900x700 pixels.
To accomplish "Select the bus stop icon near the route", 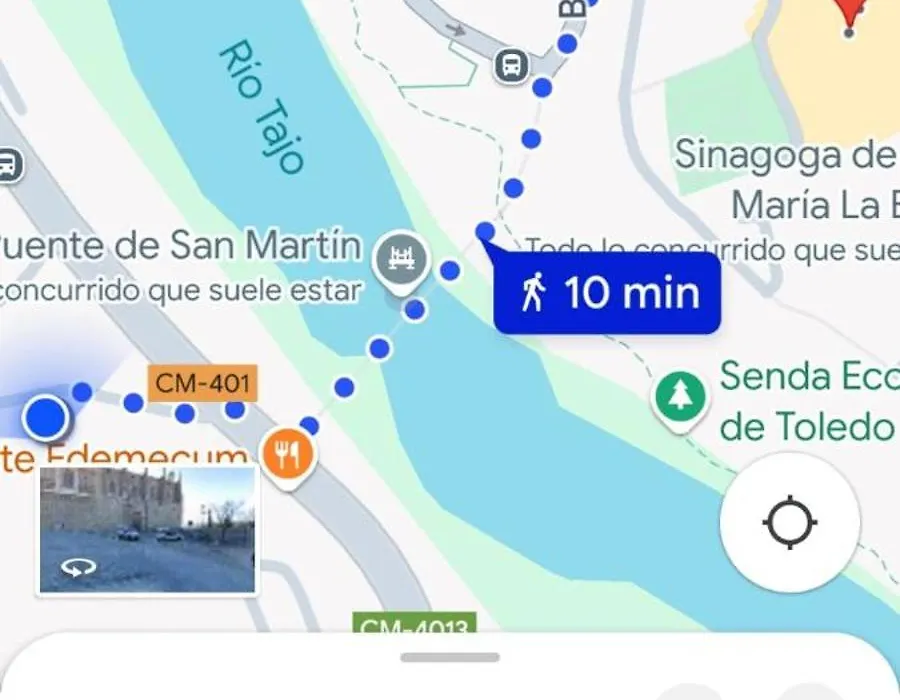I will tap(511, 67).
